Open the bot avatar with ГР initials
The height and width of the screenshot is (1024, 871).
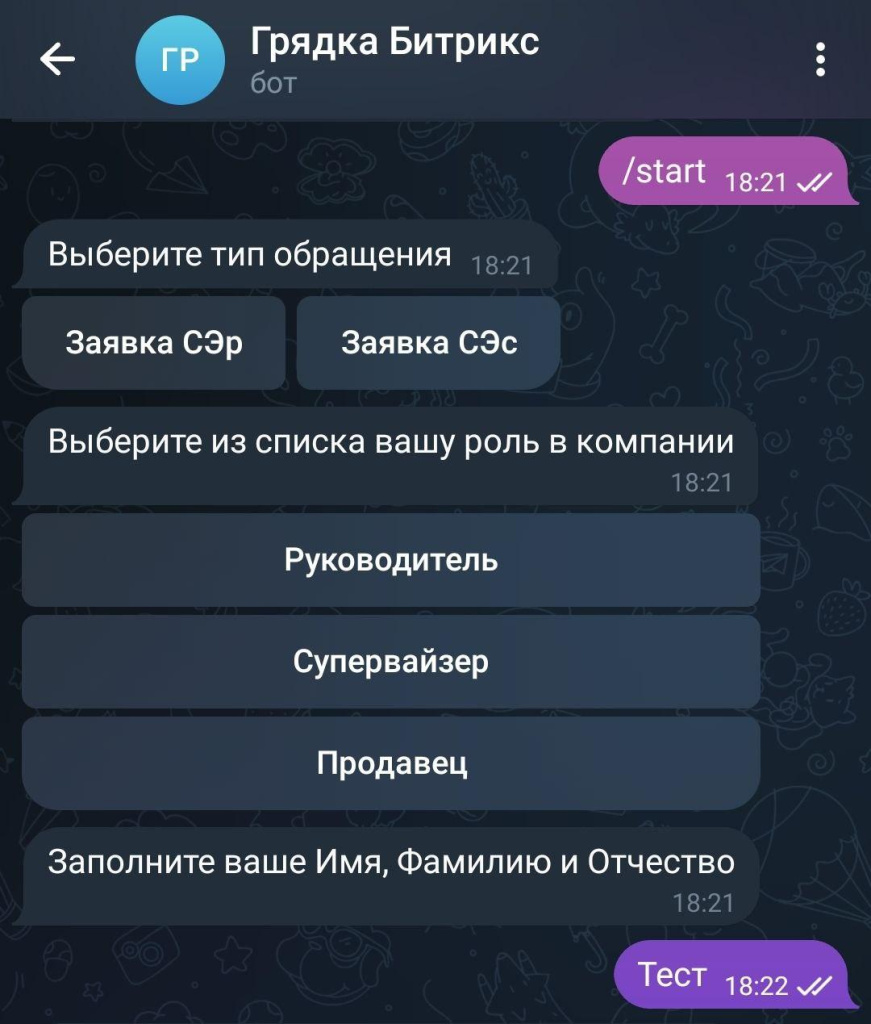pos(178,59)
